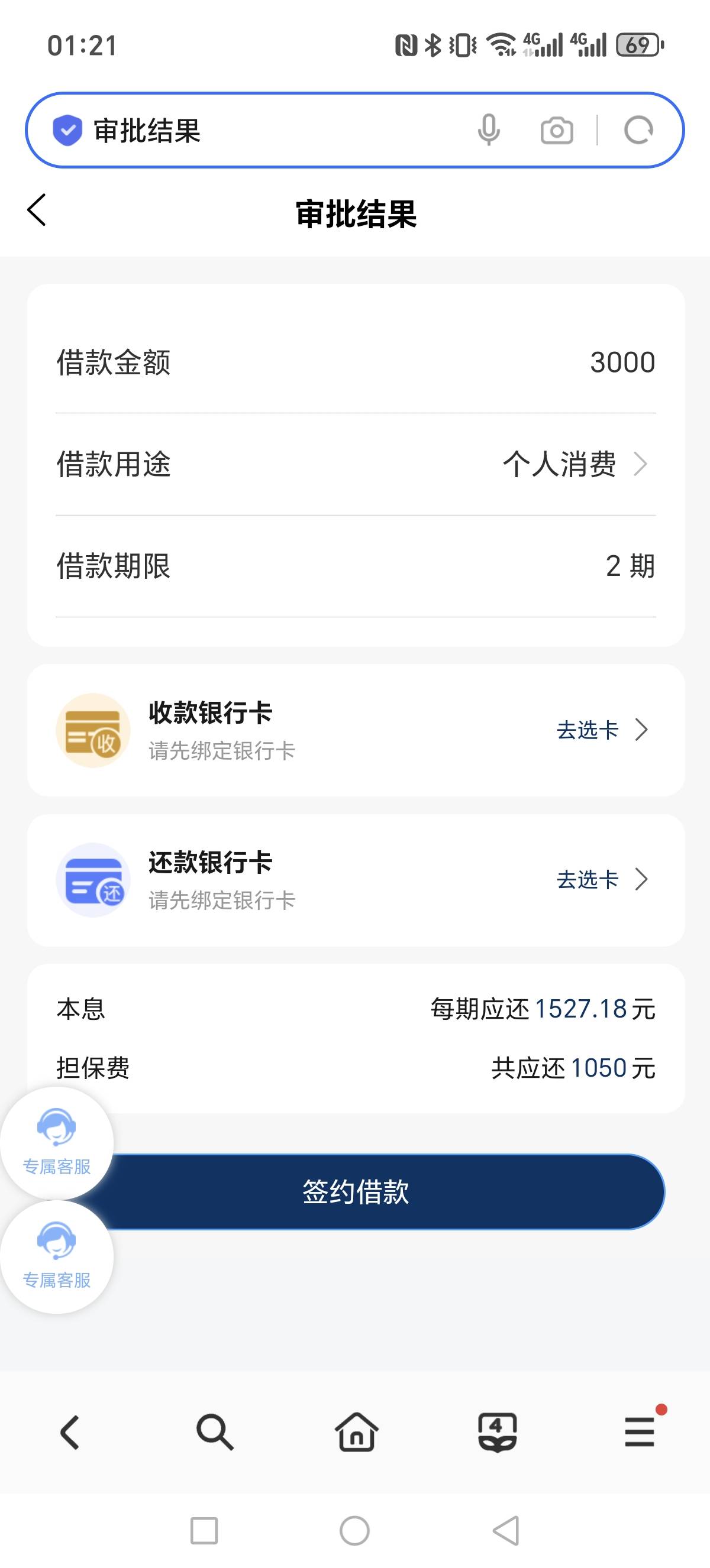
Task: Tap the system home circle button
Action: point(354,1530)
